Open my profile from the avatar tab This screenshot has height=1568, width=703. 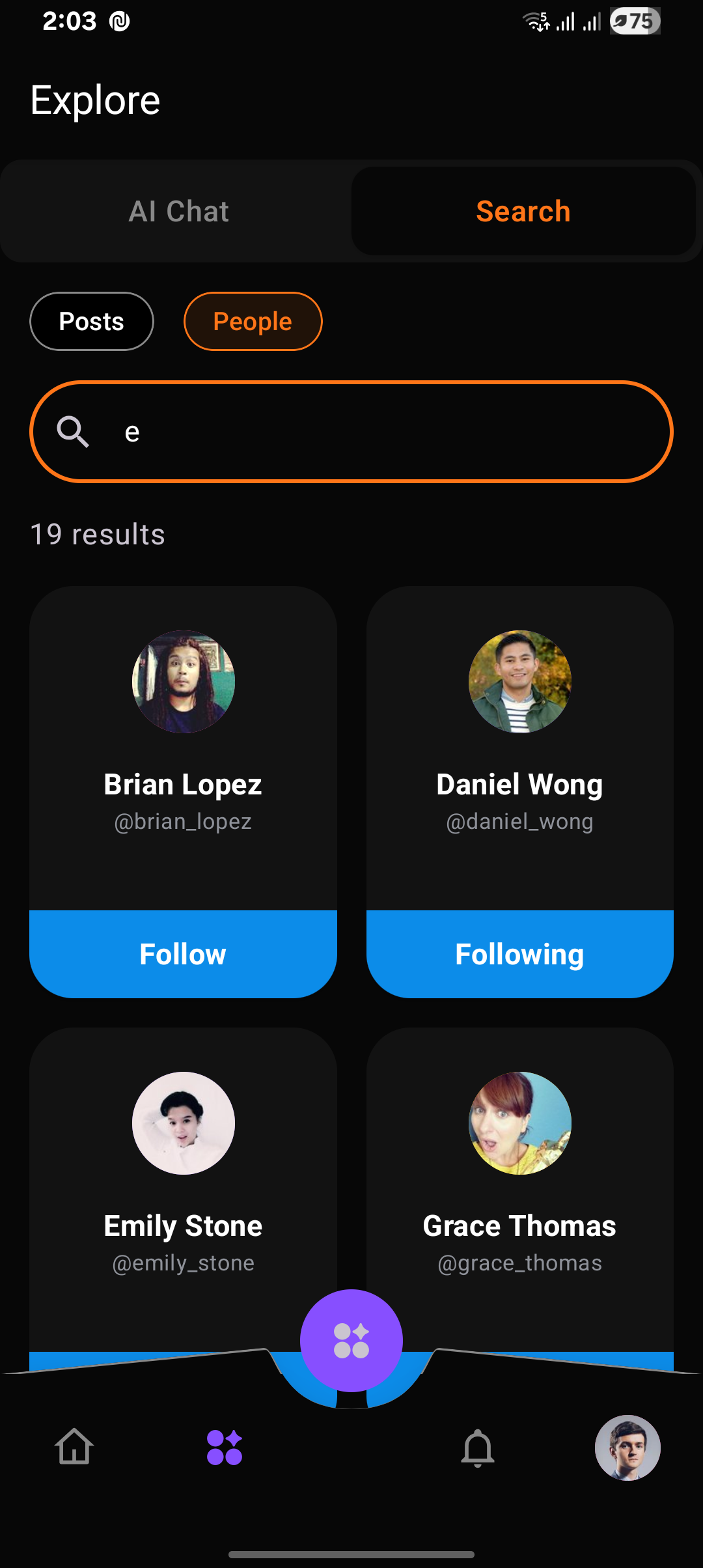coord(627,1447)
